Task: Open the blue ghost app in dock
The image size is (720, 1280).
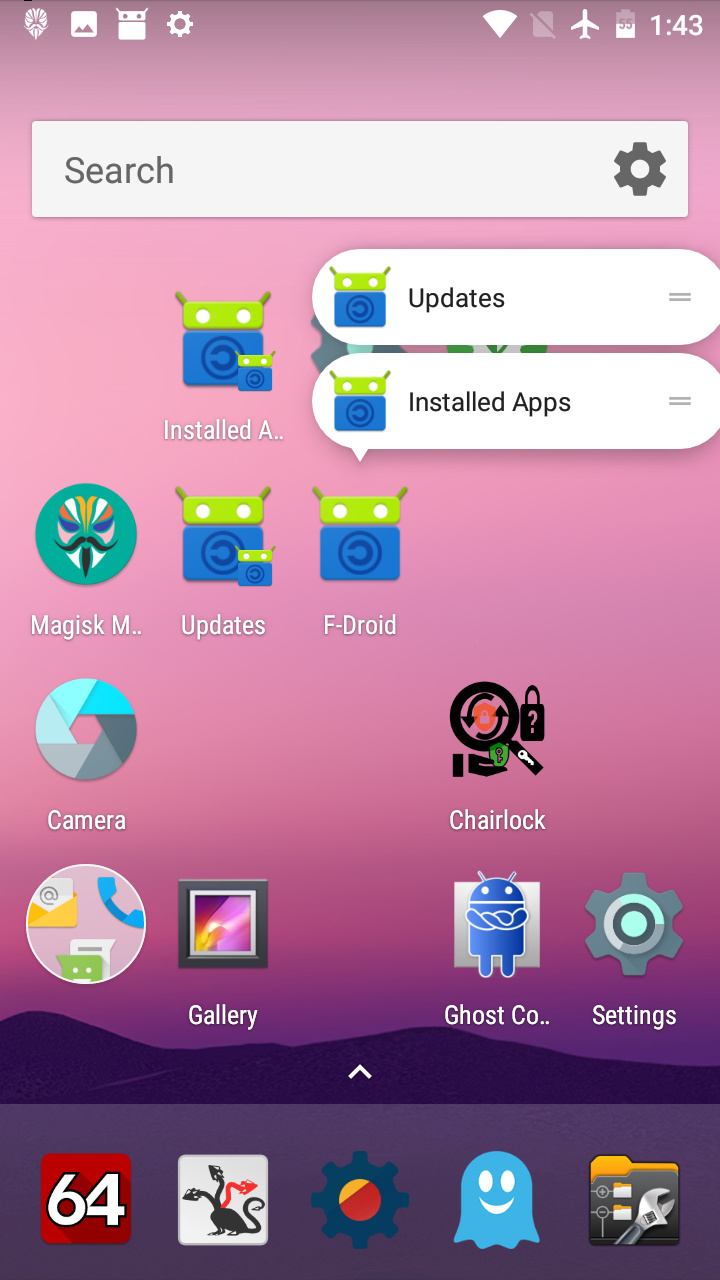Action: 497,1199
